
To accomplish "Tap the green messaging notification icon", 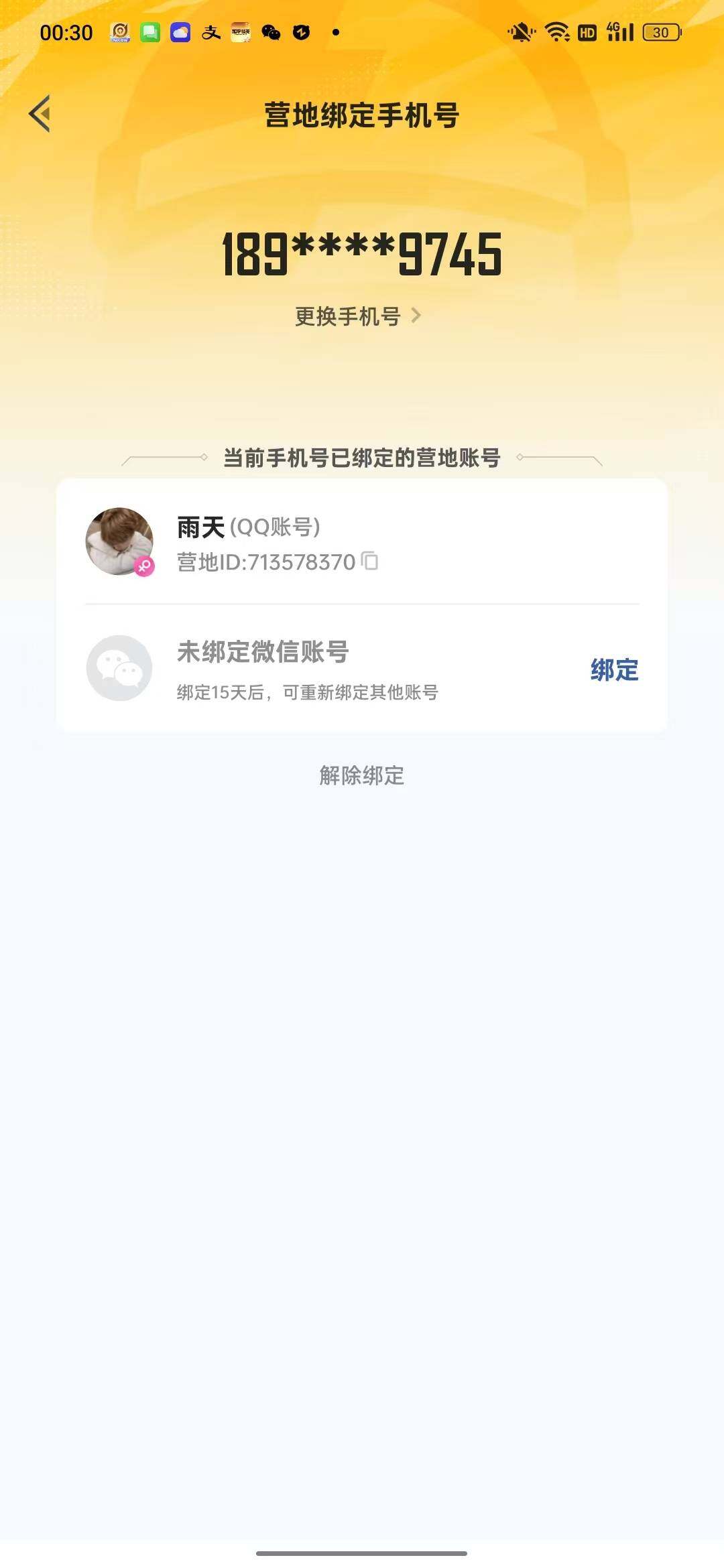I will click(x=148, y=31).
